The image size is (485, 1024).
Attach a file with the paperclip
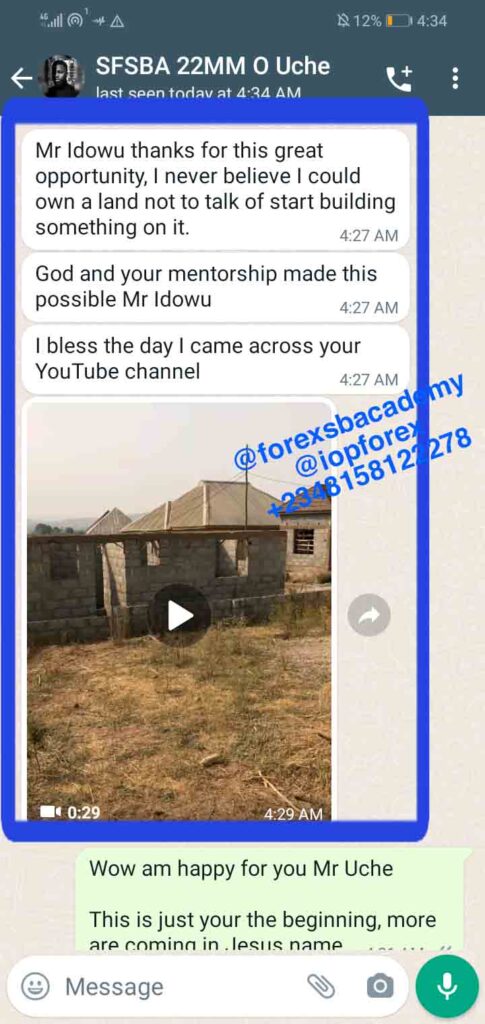[x=321, y=986]
